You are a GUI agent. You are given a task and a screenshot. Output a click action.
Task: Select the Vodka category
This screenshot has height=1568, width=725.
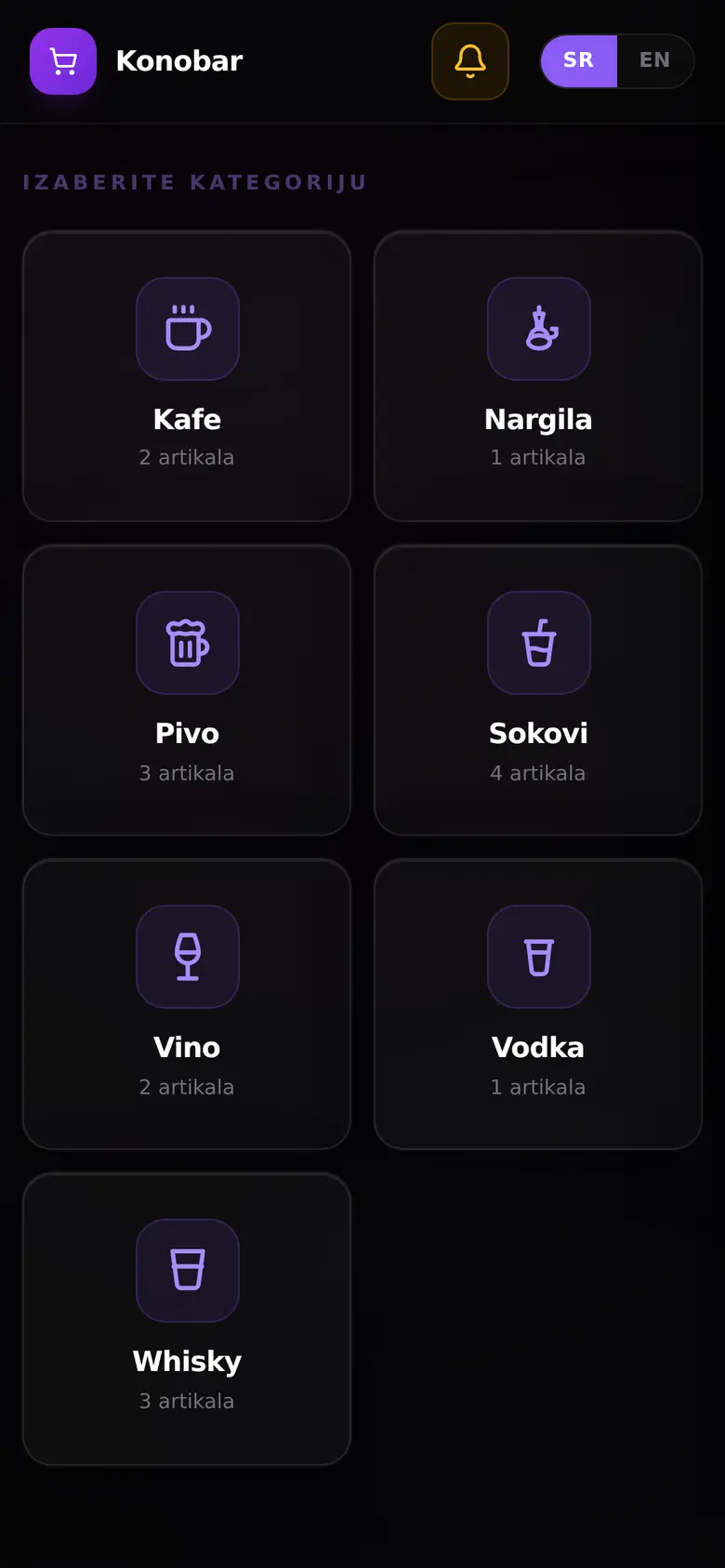539,1004
